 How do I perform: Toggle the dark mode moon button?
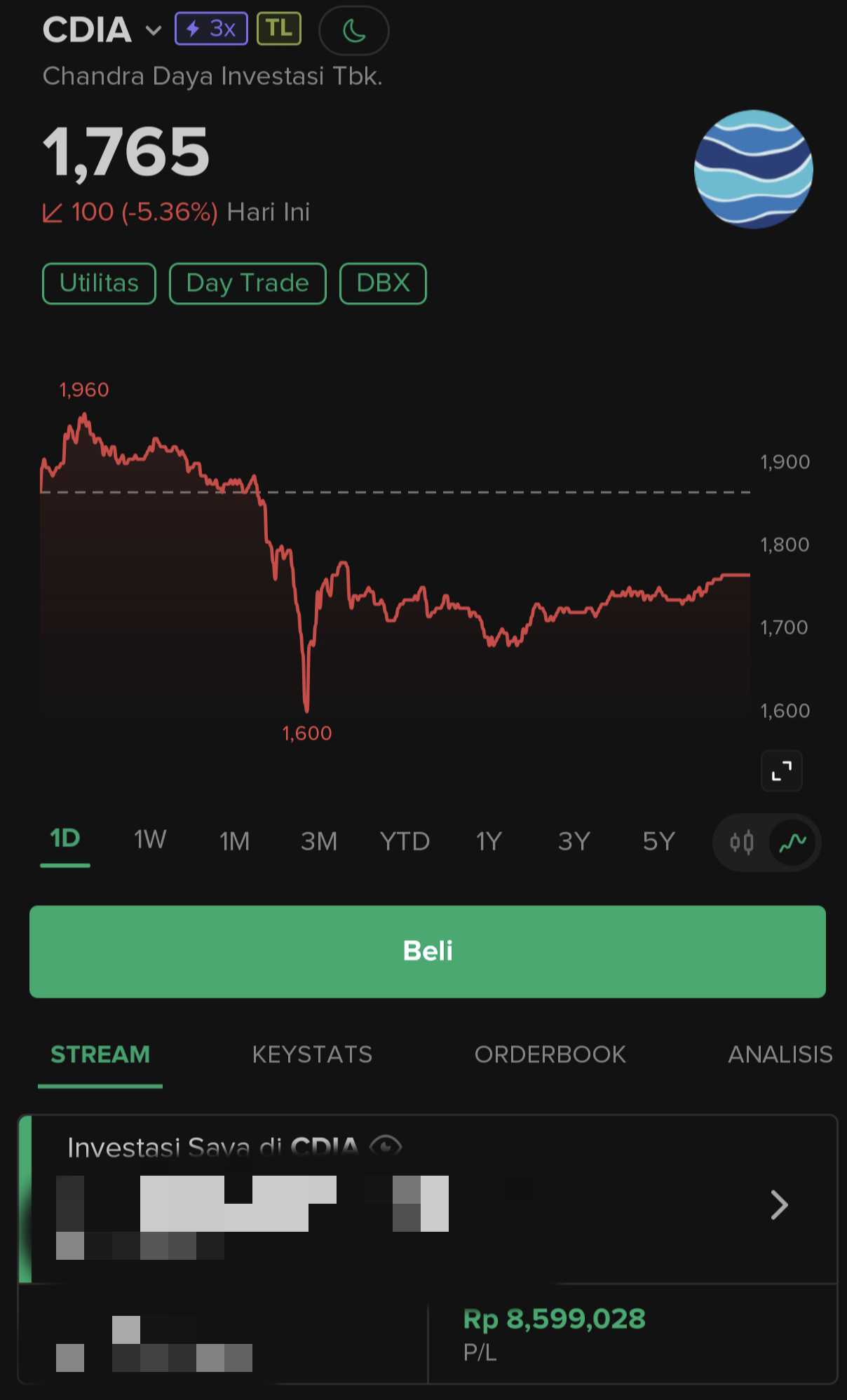[x=353, y=31]
